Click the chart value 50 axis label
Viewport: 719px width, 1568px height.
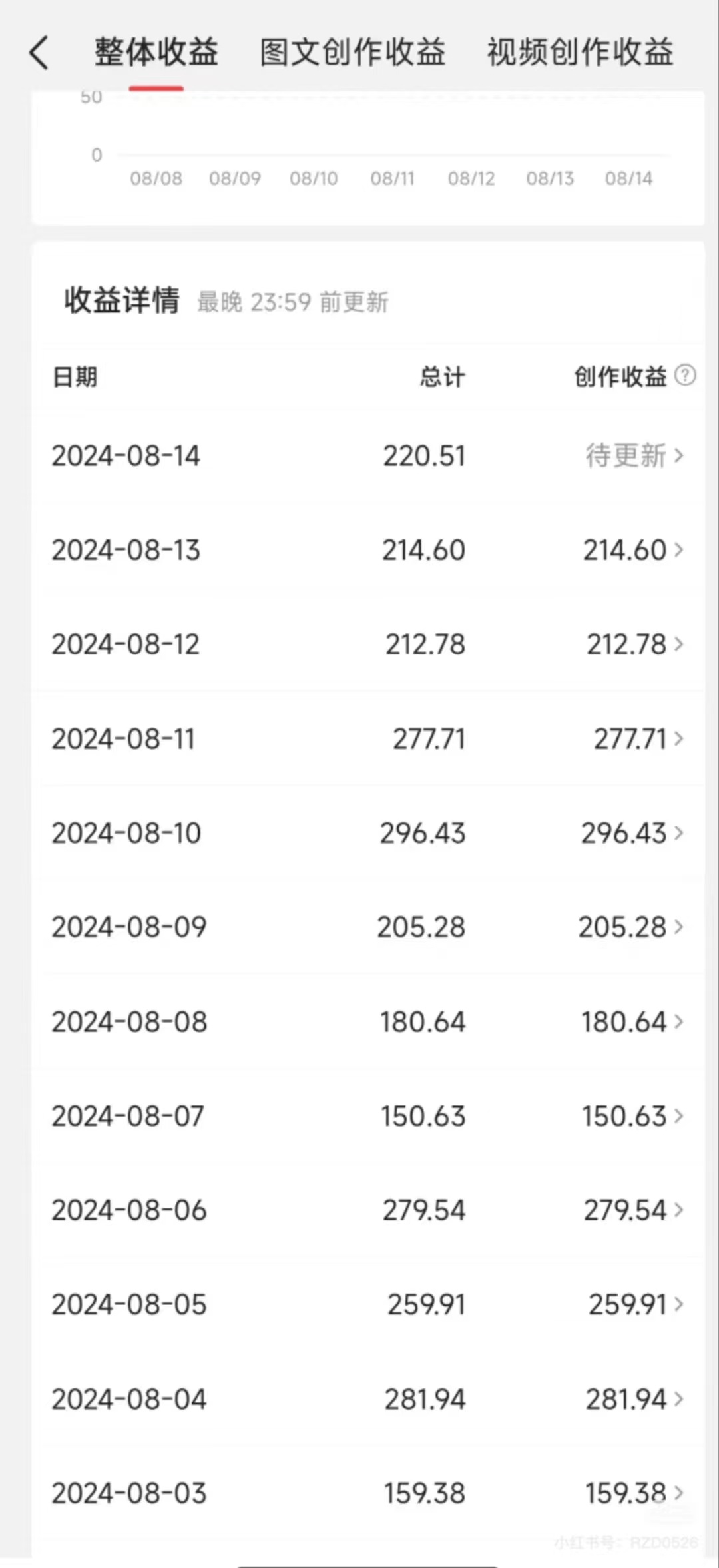[90, 97]
